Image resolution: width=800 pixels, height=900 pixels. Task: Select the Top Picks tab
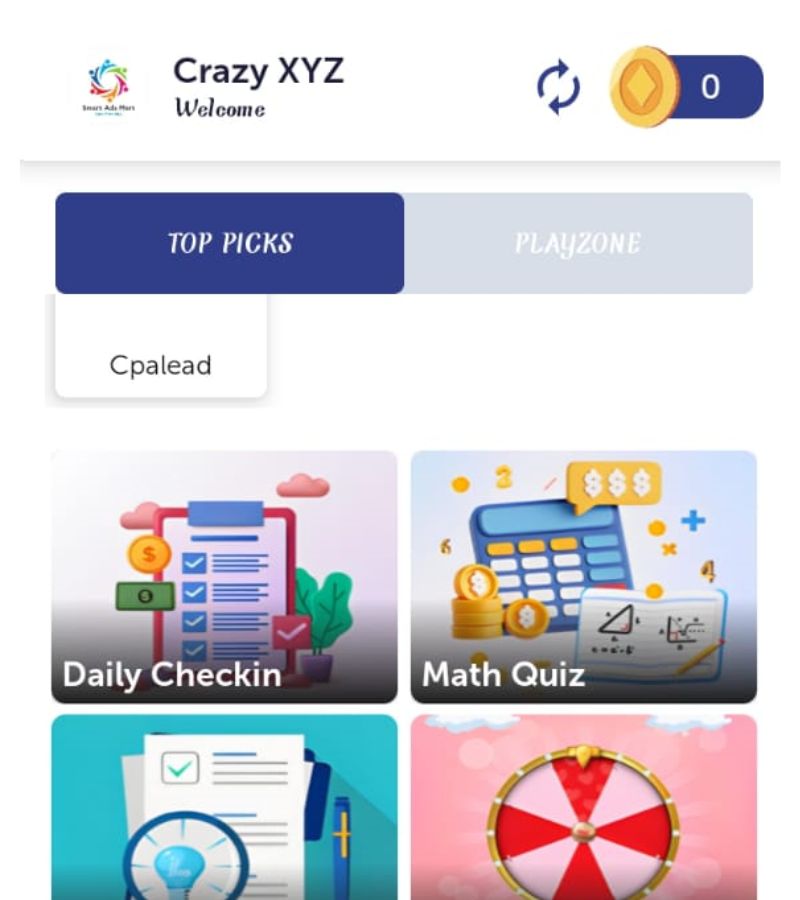coord(230,243)
